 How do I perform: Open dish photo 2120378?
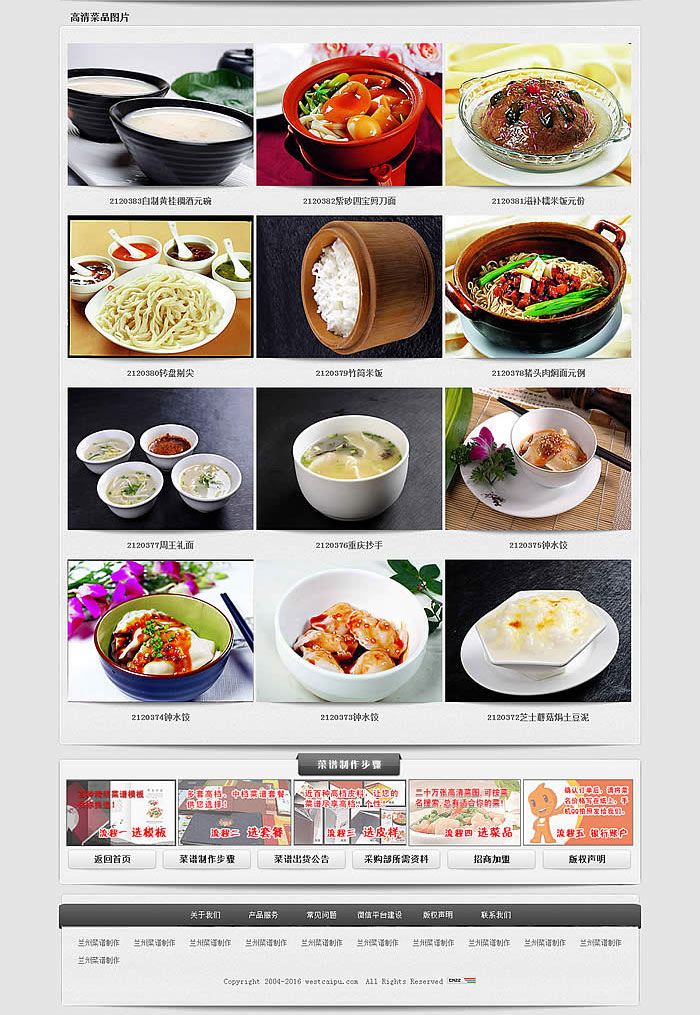(x=538, y=287)
